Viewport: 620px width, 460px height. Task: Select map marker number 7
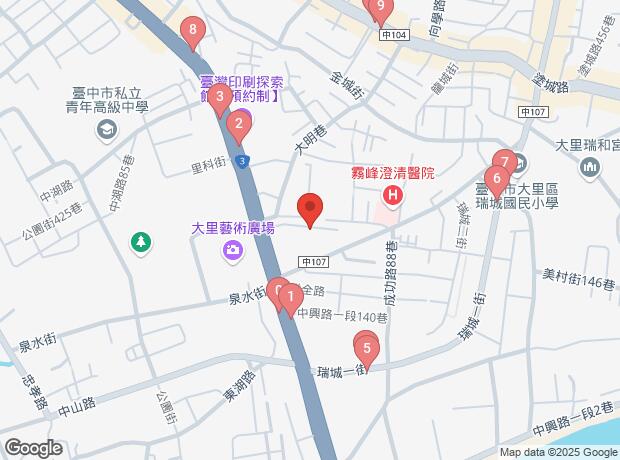[x=506, y=161]
